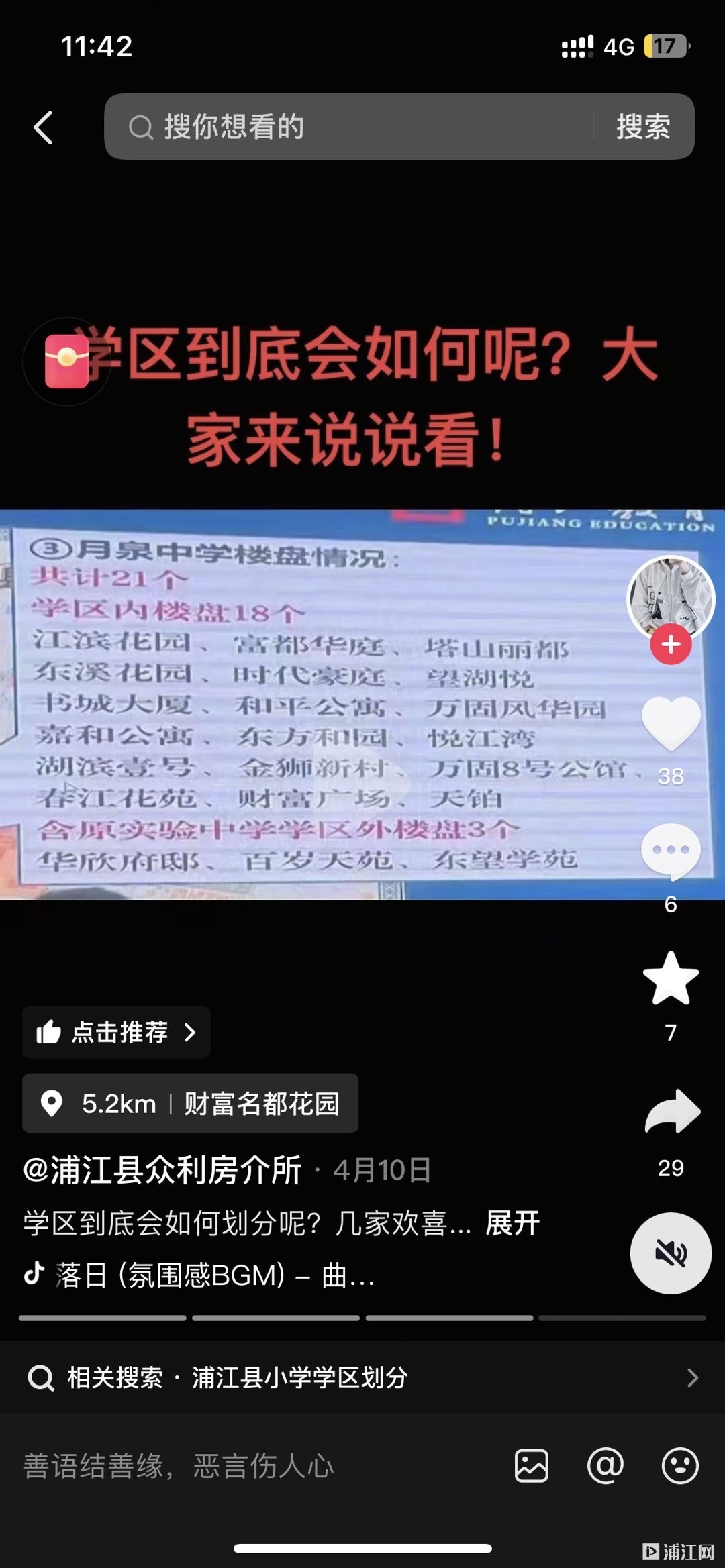The image size is (725, 1568).
Task: Attach an image to the comment
Action: pos(532,1466)
